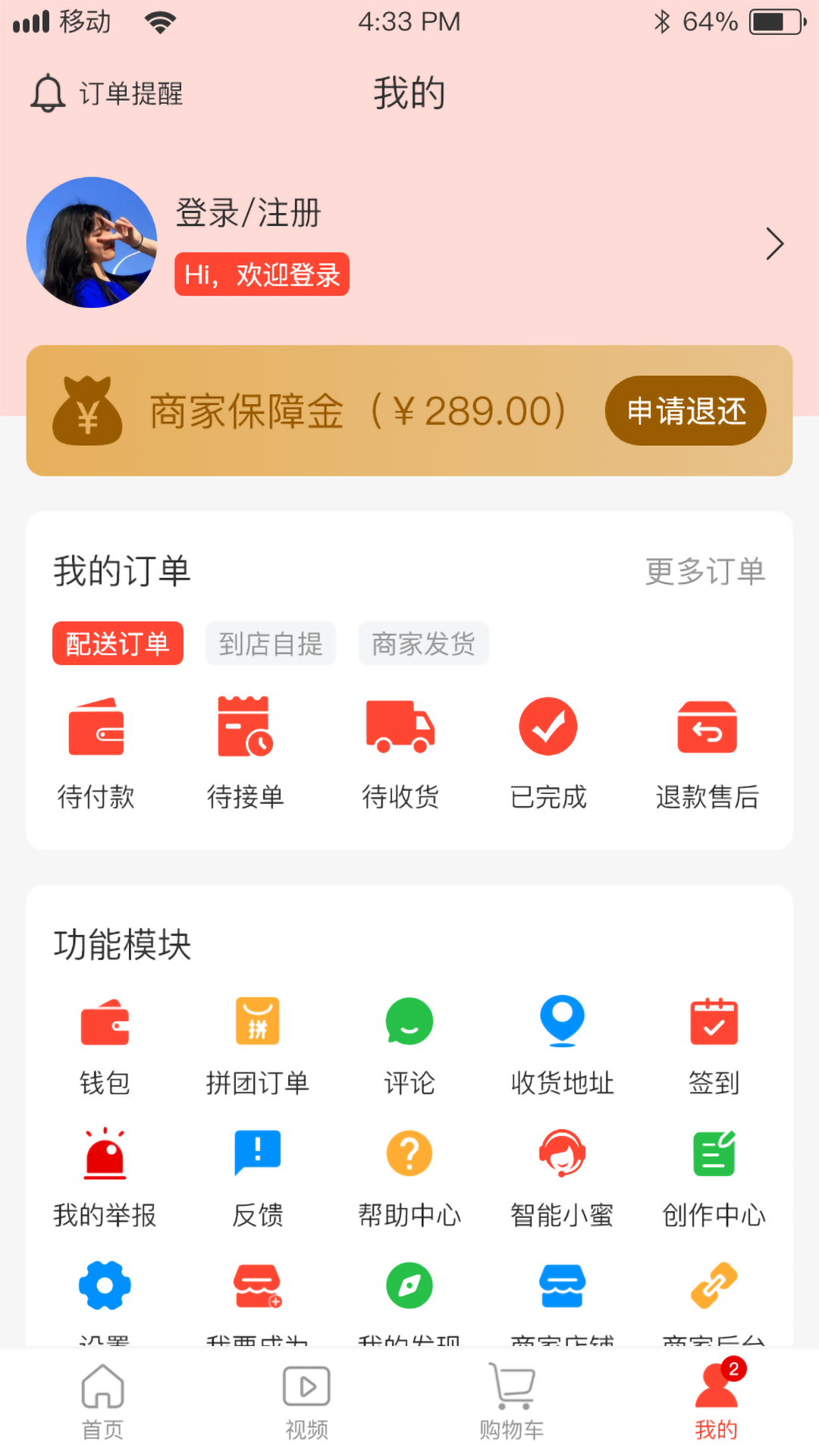Switch to the 视频 video tab

click(x=306, y=1399)
